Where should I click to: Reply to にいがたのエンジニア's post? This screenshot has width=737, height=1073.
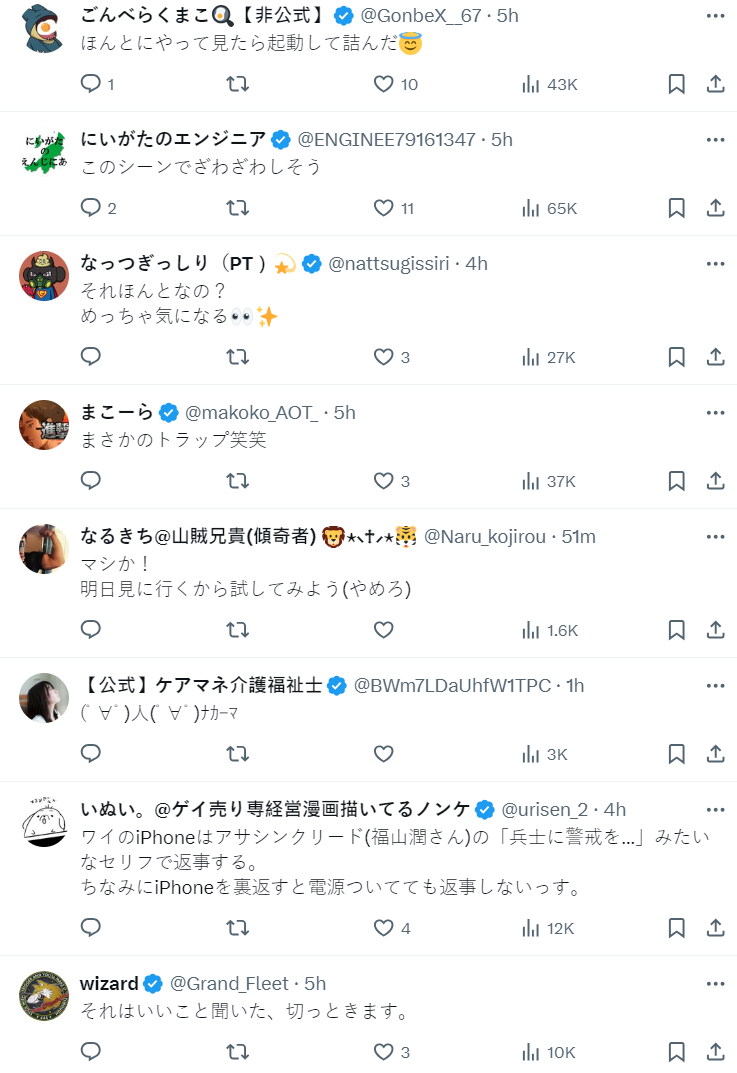click(x=91, y=208)
